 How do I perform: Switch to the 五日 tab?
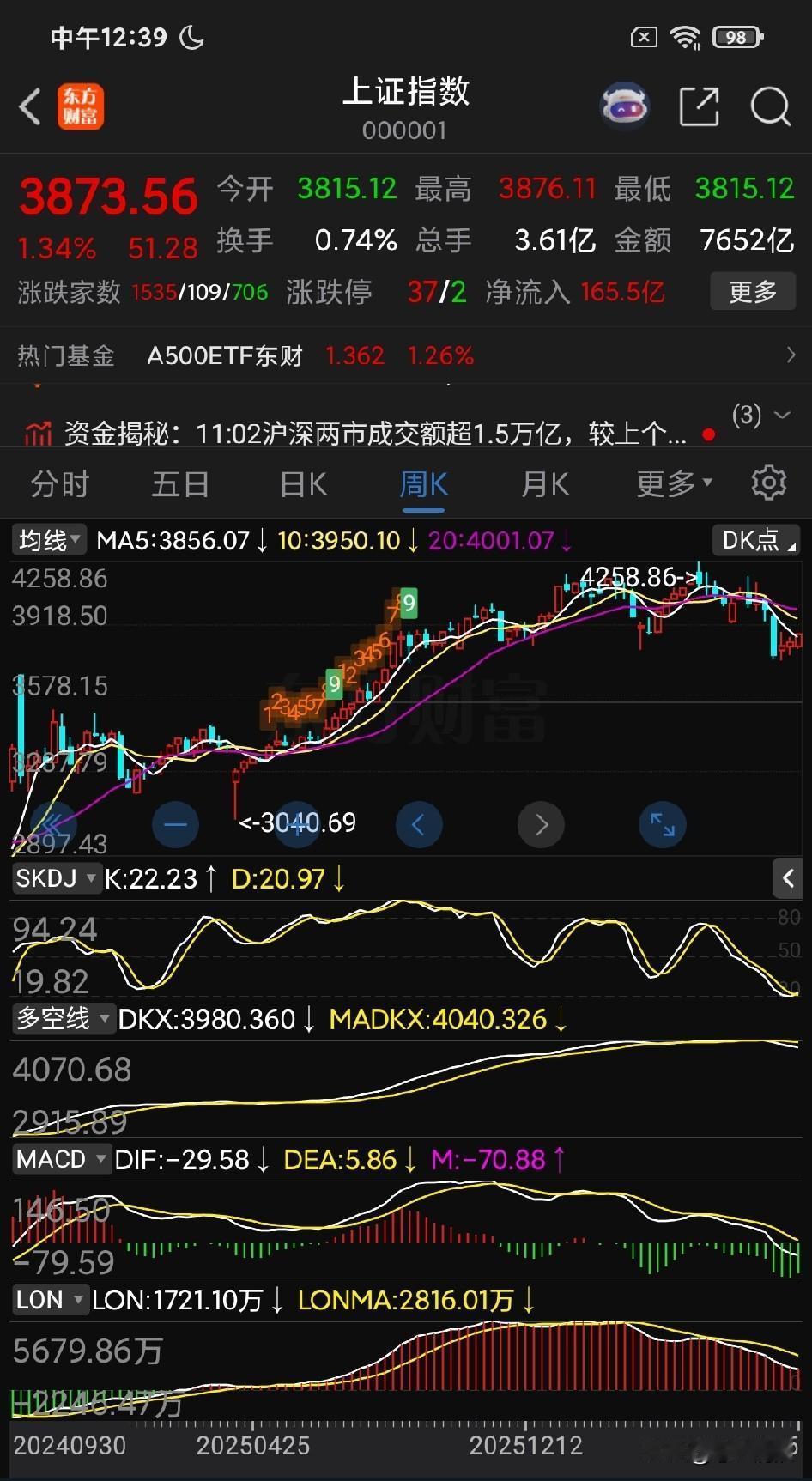(180, 484)
